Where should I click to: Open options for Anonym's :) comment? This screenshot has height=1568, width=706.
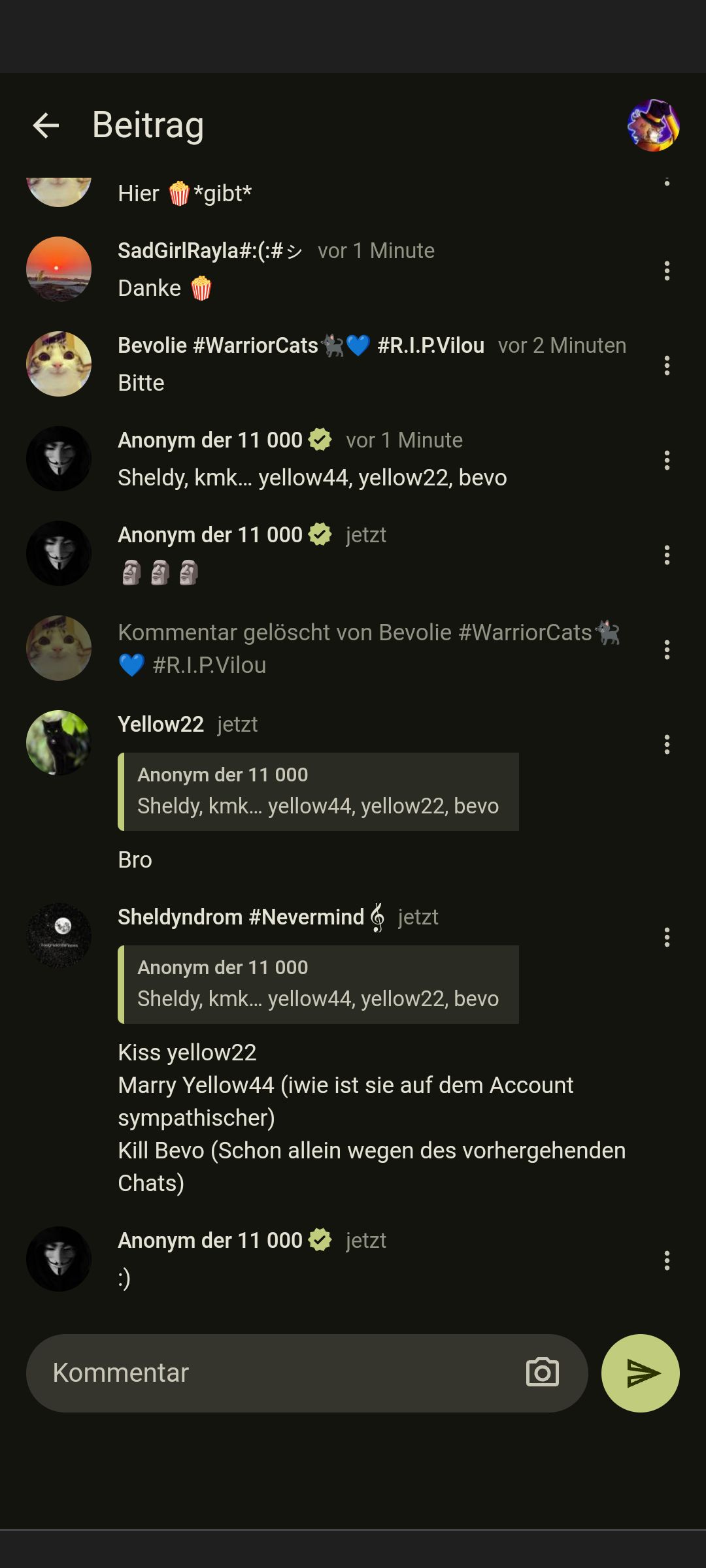(x=667, y=1260)
